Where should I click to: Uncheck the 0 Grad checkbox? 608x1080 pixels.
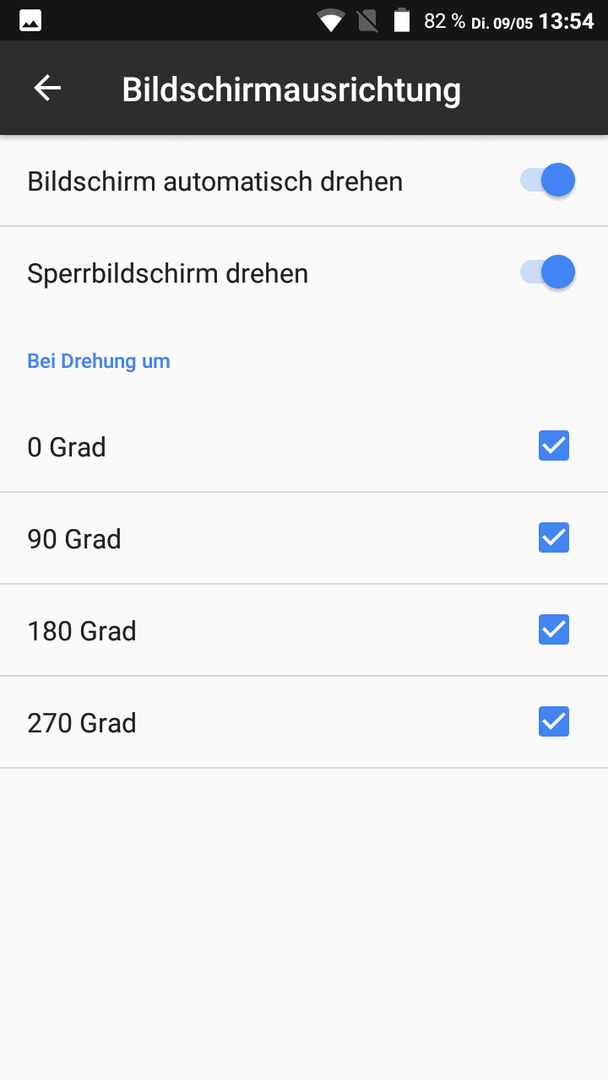(x=554, y=446)
